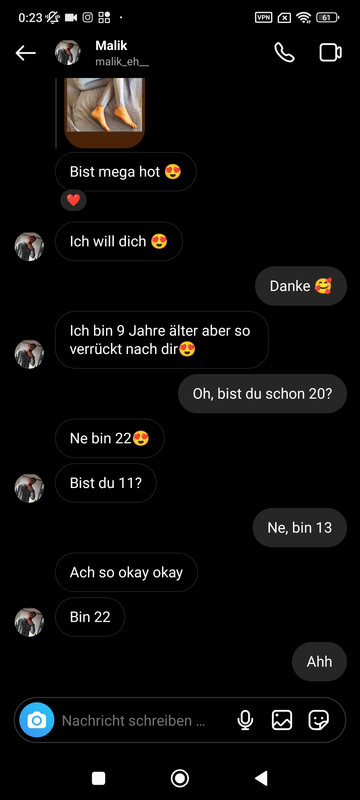View the heart reaction under the first message
The image size is (360, 800).
pyautogui.click(x=73, y=201)
